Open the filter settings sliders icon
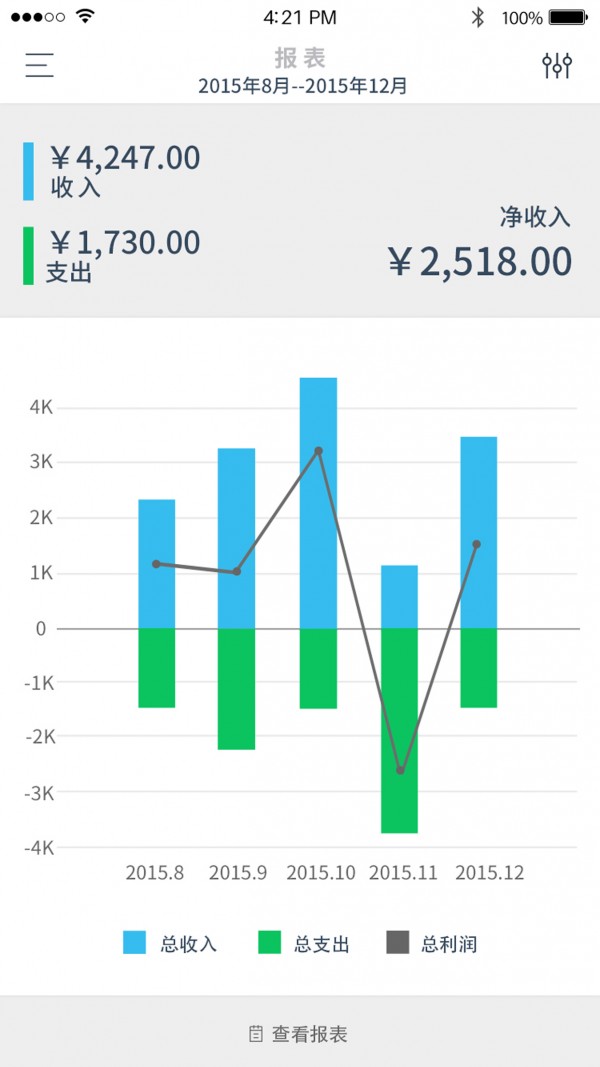 pyautogui.click(x=557, y=65)
